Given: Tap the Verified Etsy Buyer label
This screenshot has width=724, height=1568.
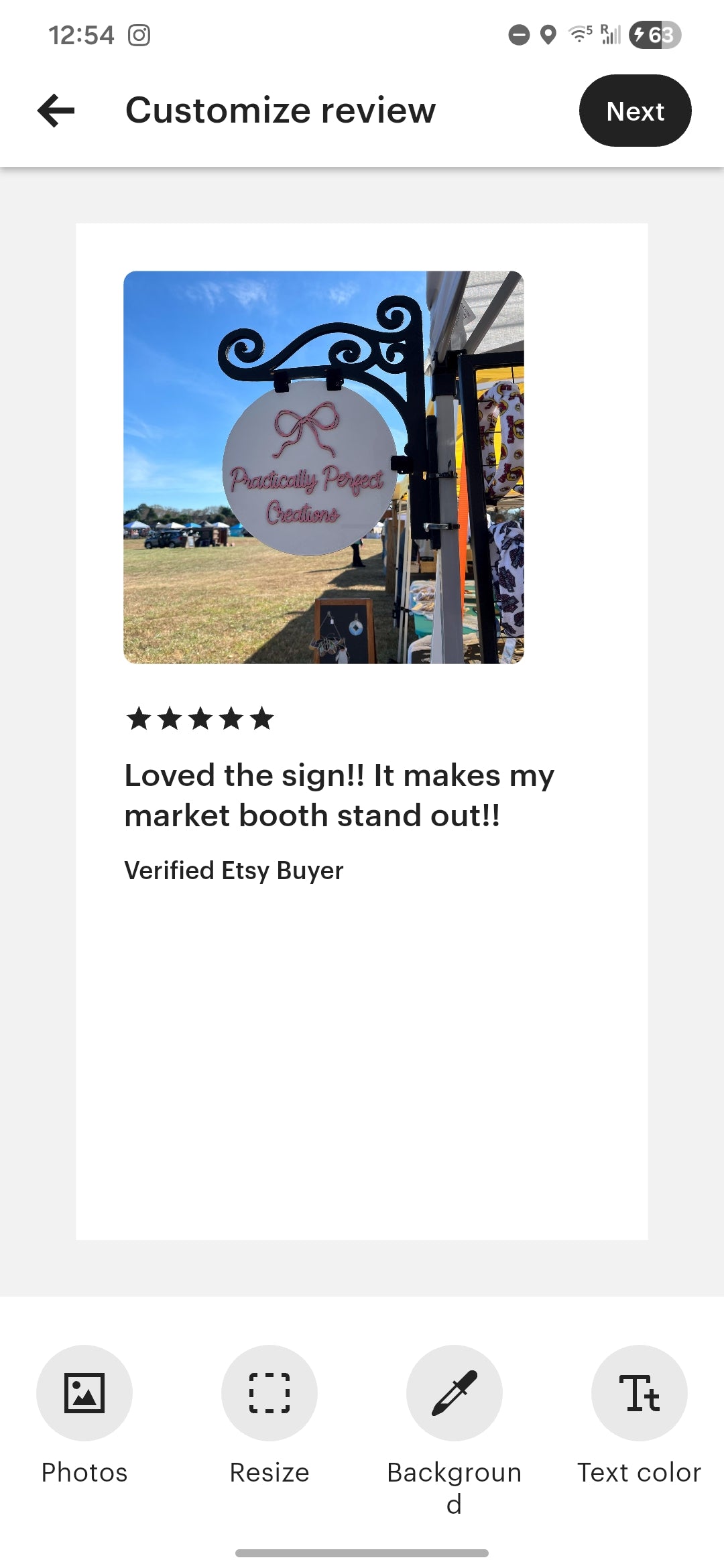Looking at the screenshot, I should click(x=233, y=870).
